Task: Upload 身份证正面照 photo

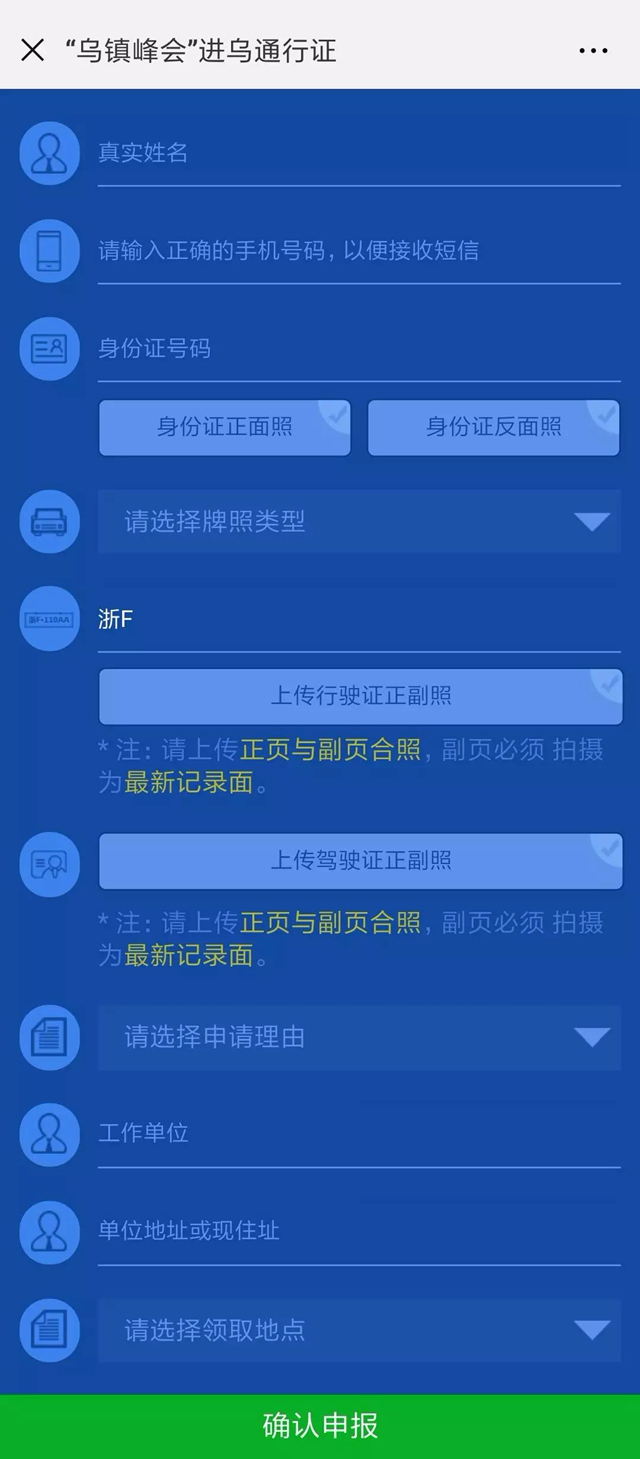Action: 225,428
